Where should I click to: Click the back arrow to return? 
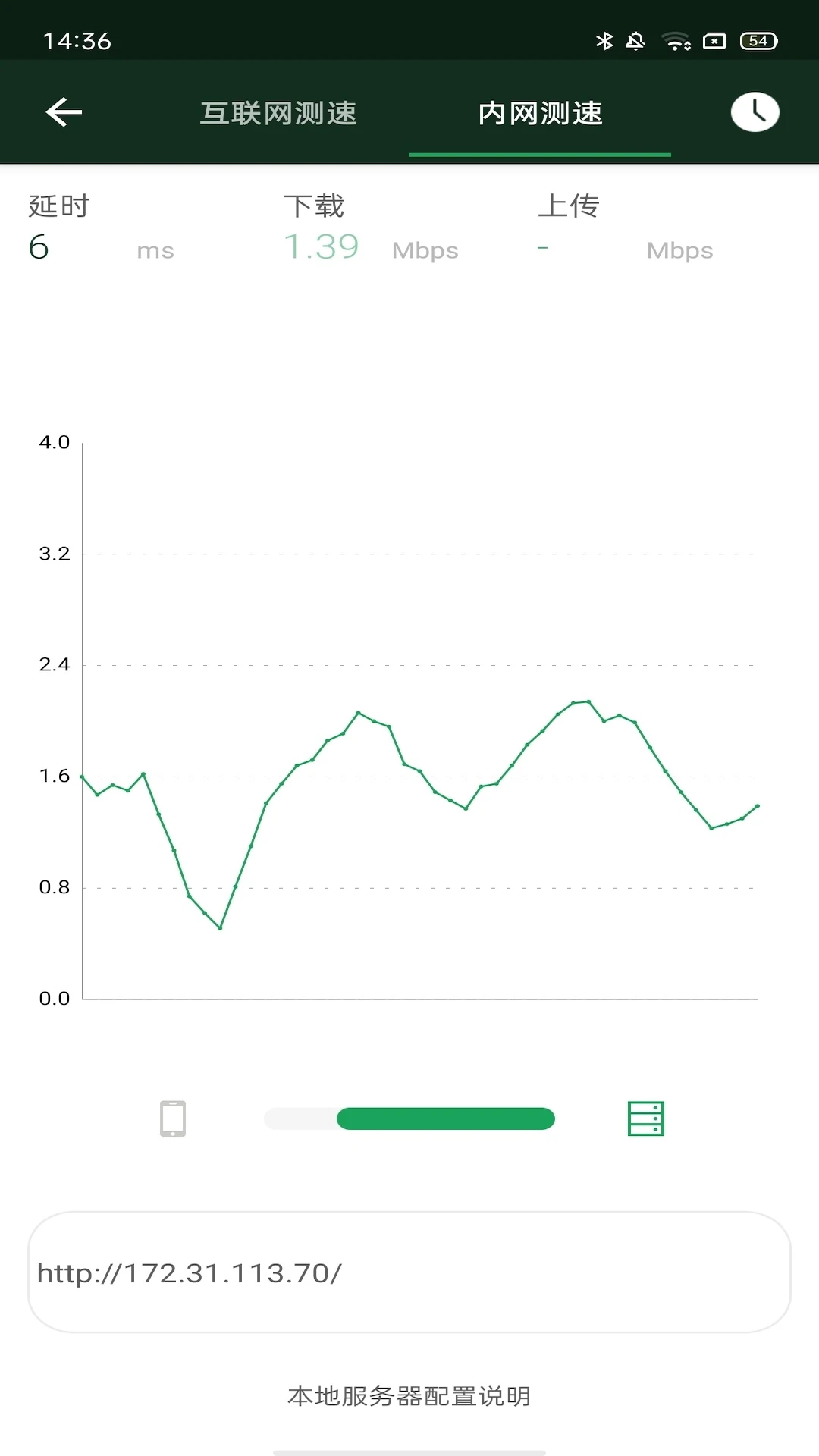point(63,111)
